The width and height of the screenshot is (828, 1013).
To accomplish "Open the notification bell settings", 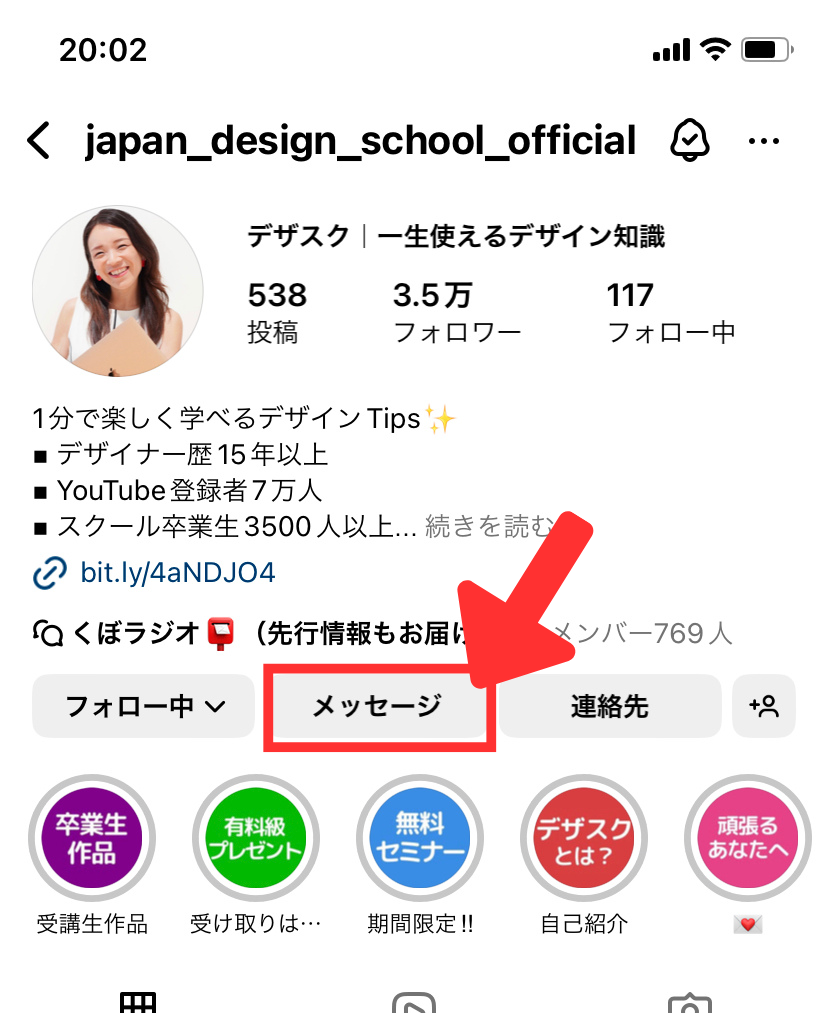I will (689, 141).
